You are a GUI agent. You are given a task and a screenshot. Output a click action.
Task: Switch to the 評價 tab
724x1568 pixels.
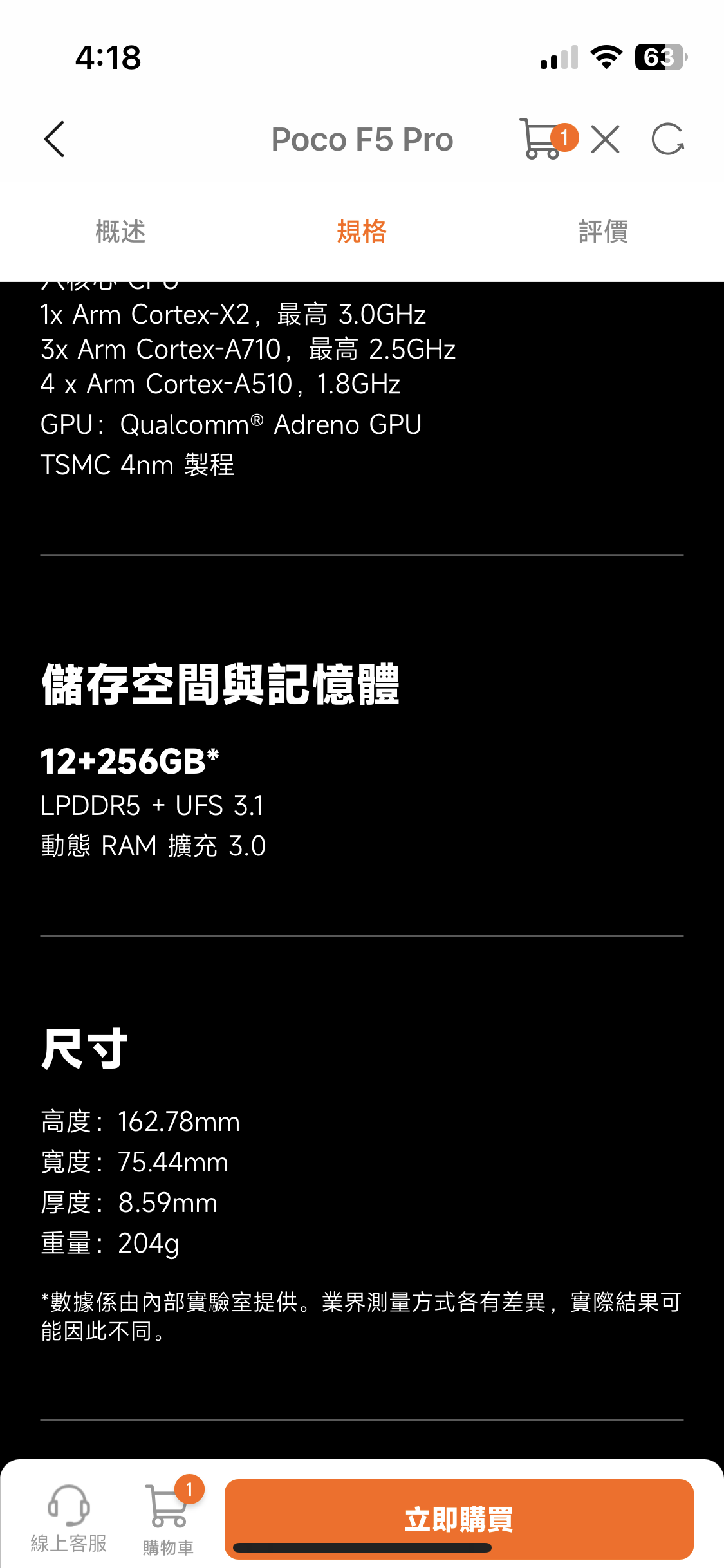603,232
